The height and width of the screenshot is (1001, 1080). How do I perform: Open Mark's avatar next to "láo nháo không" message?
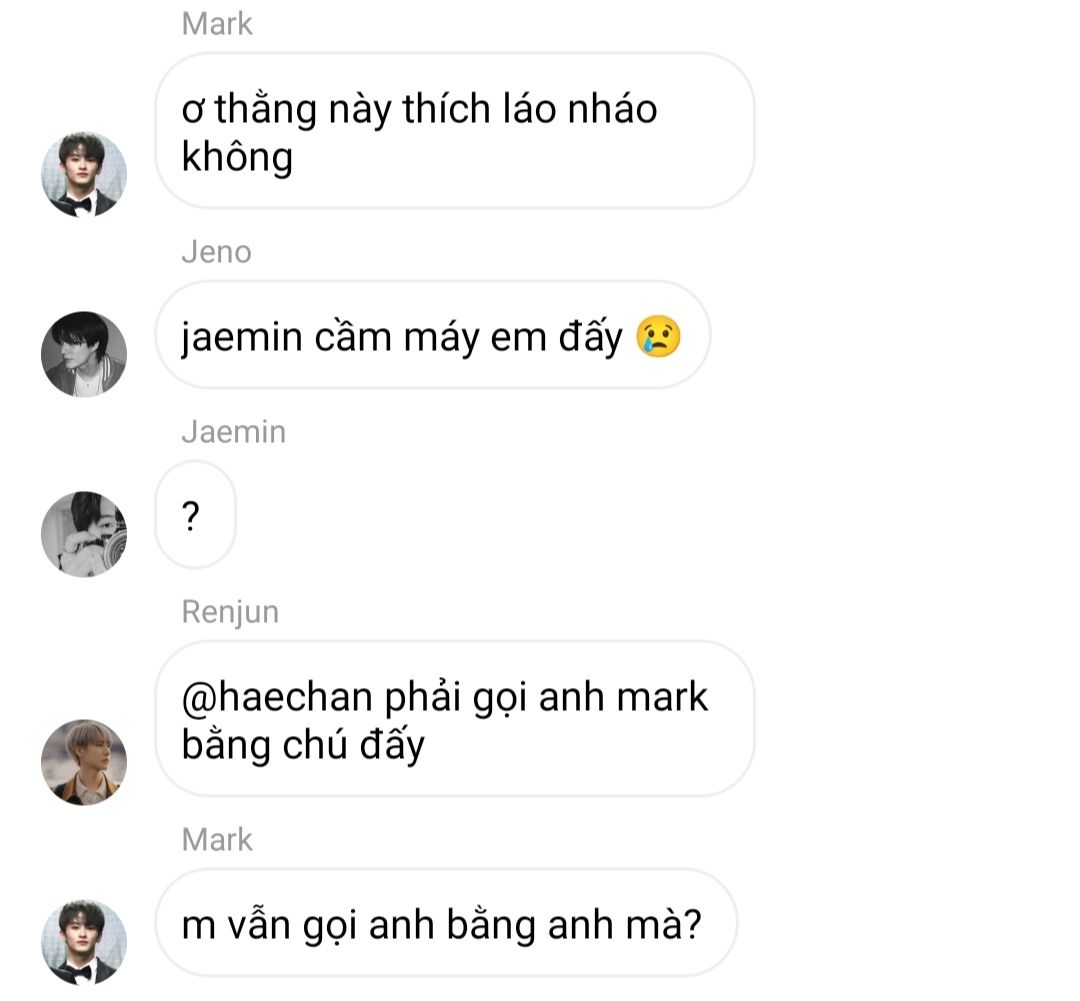[84, 174]
